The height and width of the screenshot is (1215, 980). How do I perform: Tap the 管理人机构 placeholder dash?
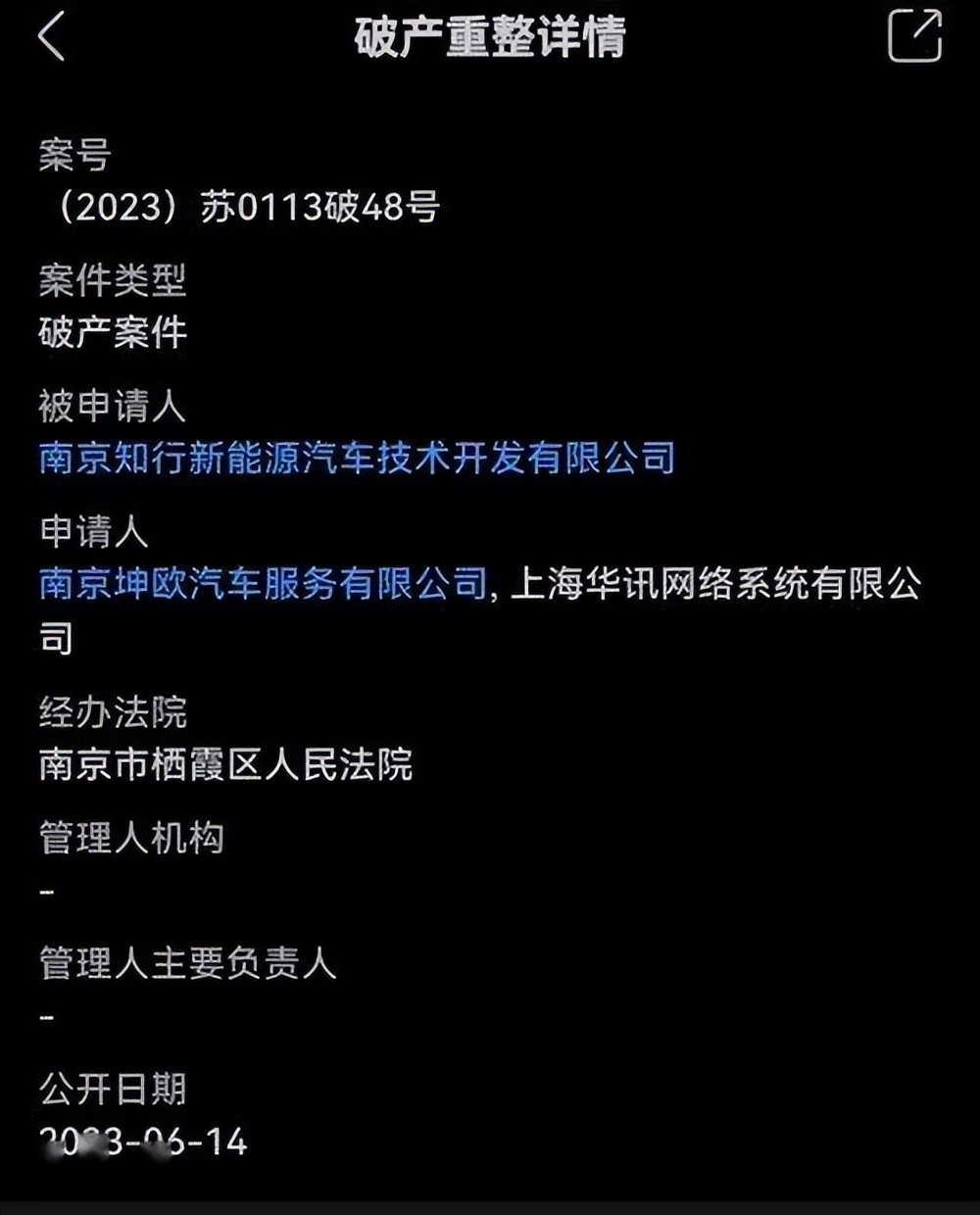pyautogui.click(x=44, y=892)
